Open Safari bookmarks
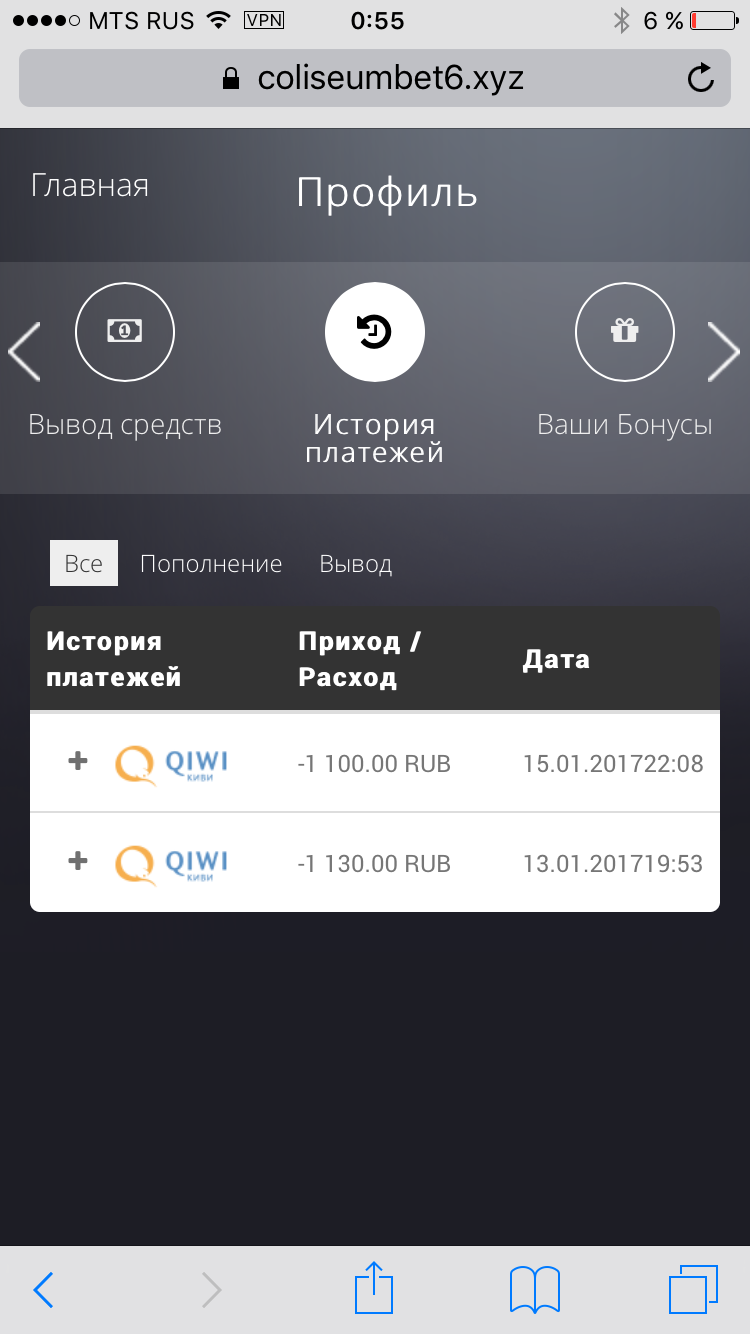The image size is (750, 1334). pyautogui.click(x=535, y=1290)
